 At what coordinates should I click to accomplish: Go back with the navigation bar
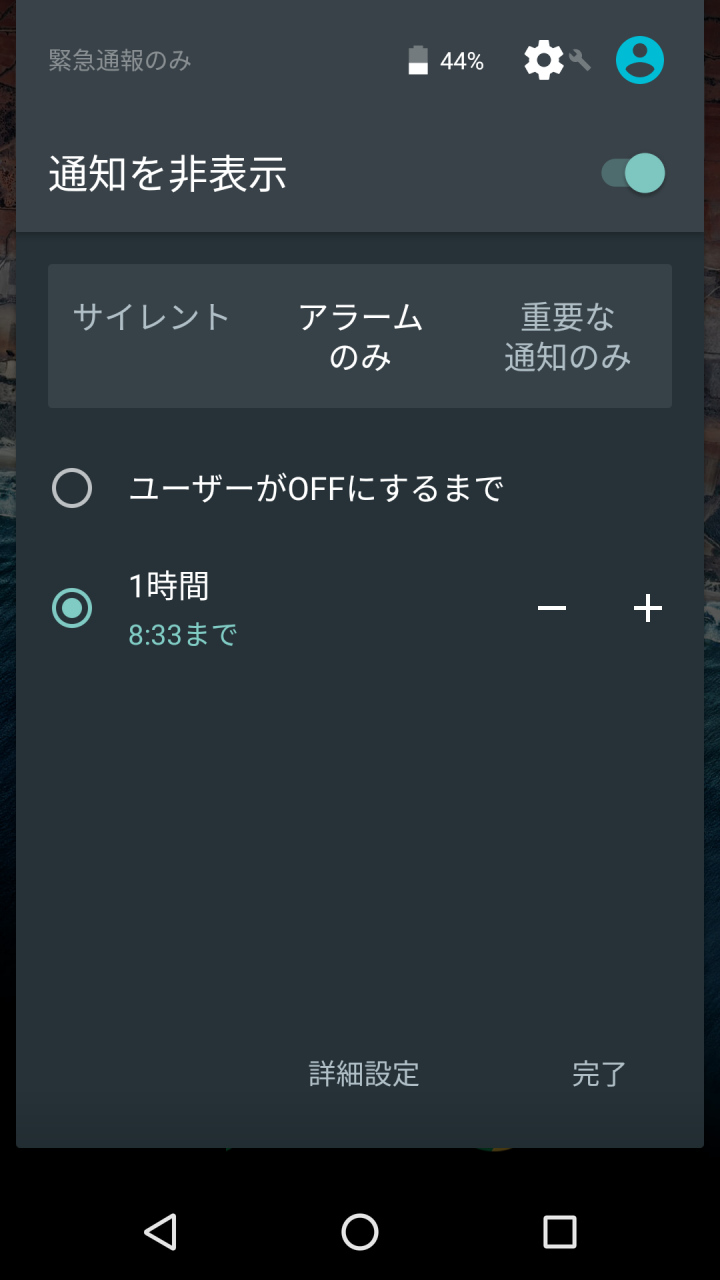[160, 1232]
